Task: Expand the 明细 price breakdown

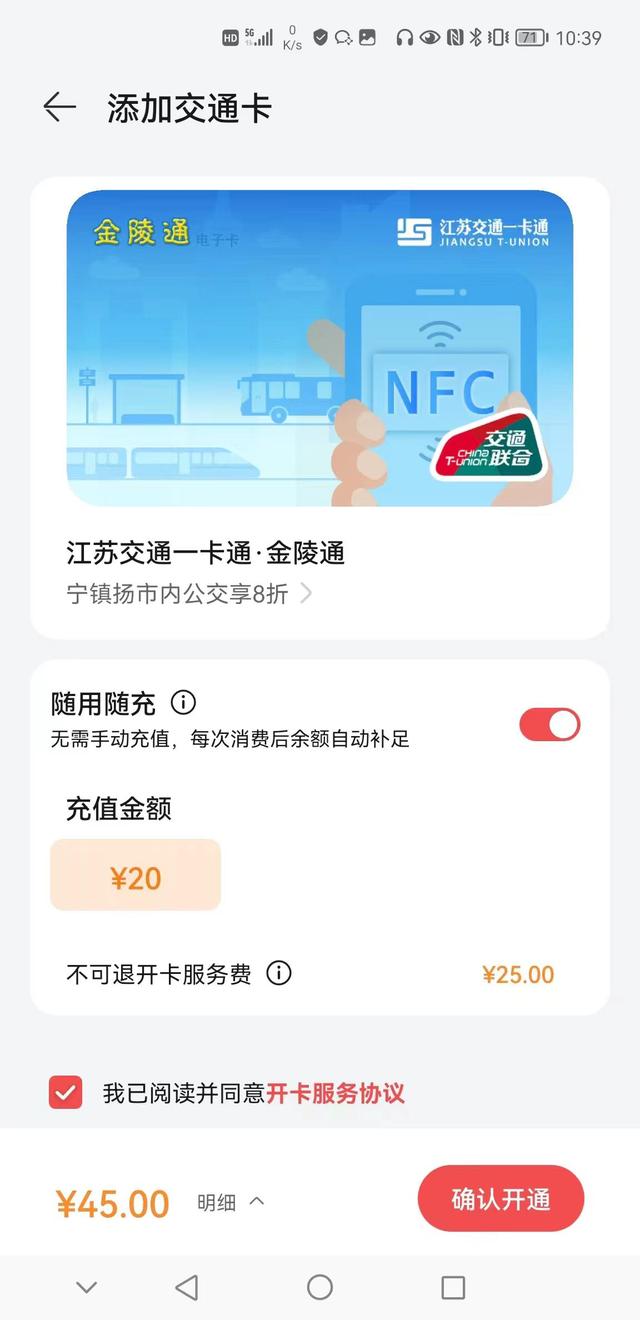Action: 231,1202
